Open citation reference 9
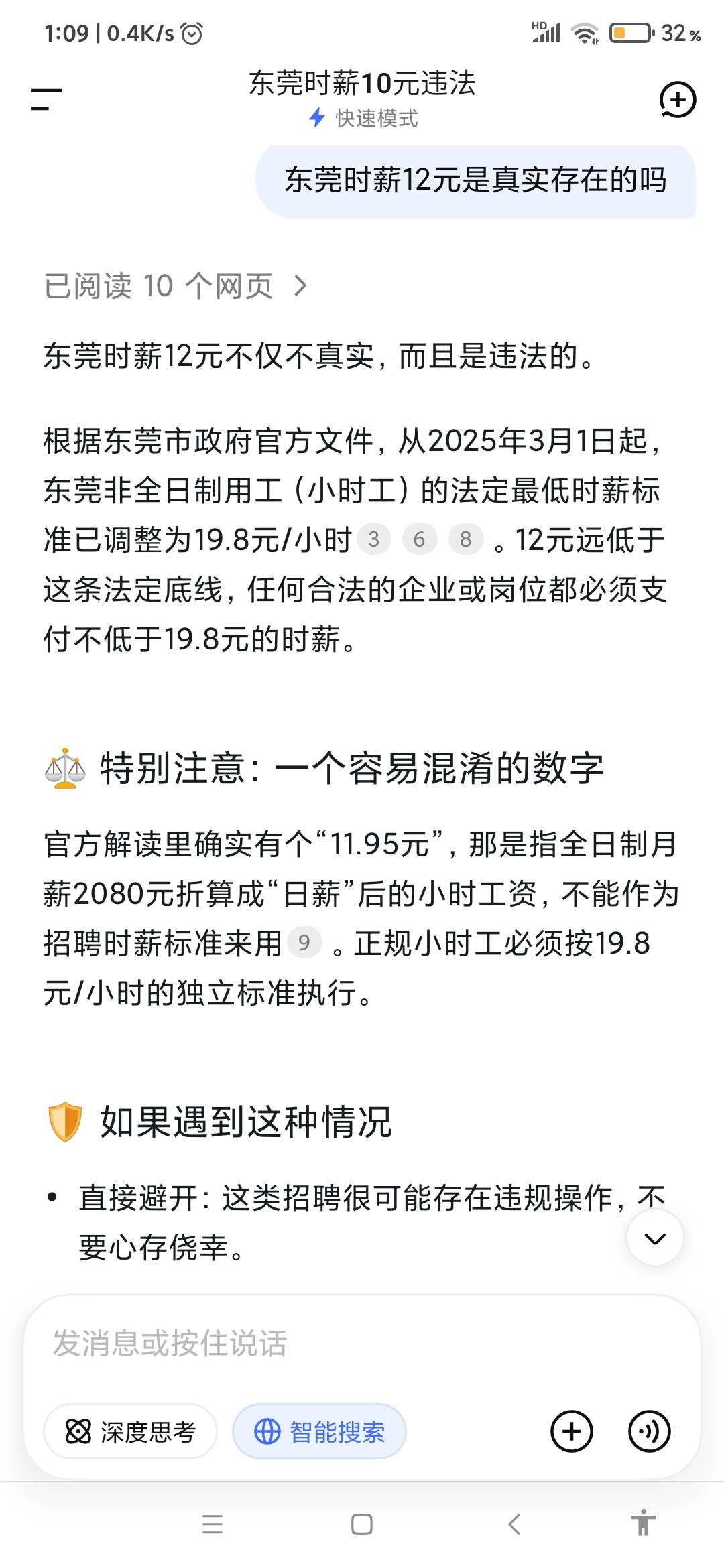This screenshot has width=724, height=1568. point(304,943)
